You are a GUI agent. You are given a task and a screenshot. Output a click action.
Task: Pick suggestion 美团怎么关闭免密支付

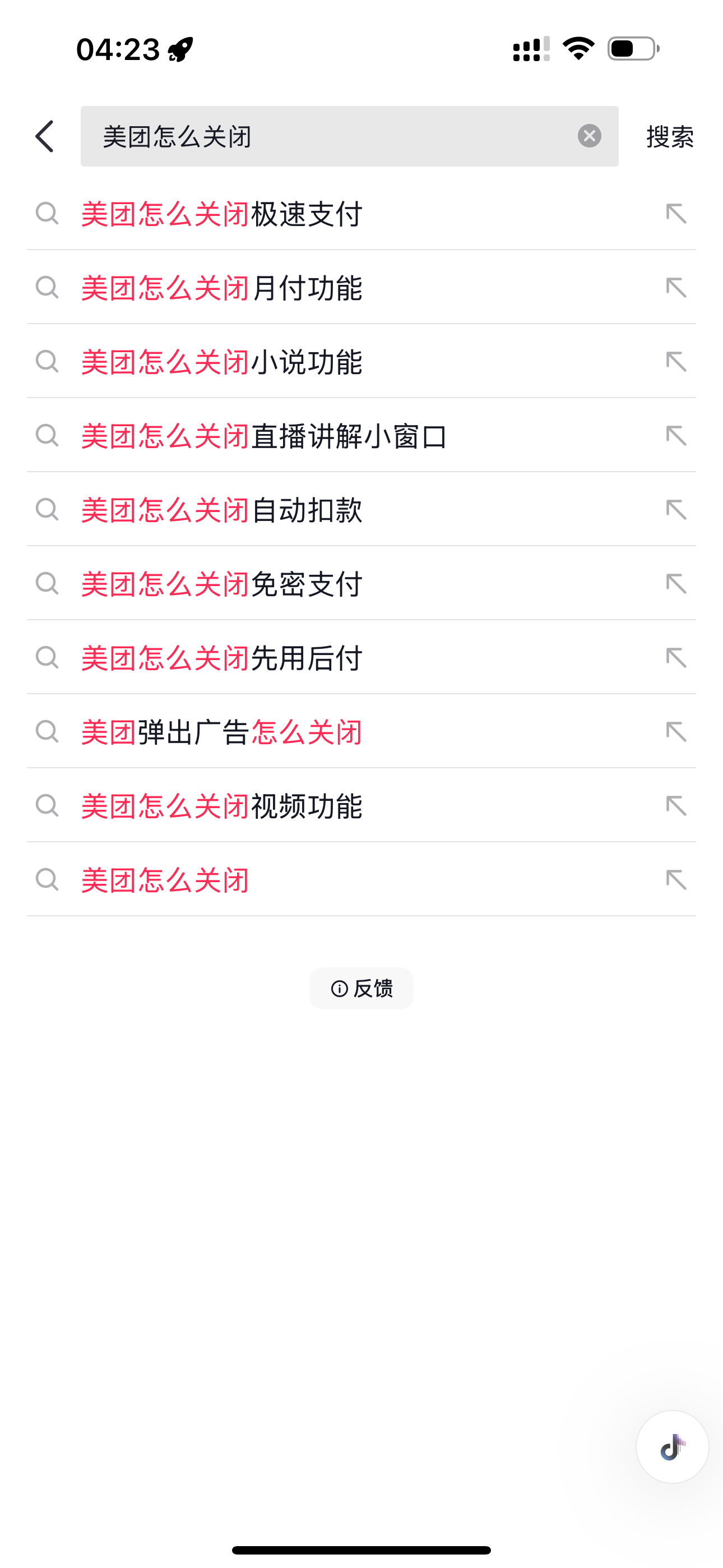222,584
